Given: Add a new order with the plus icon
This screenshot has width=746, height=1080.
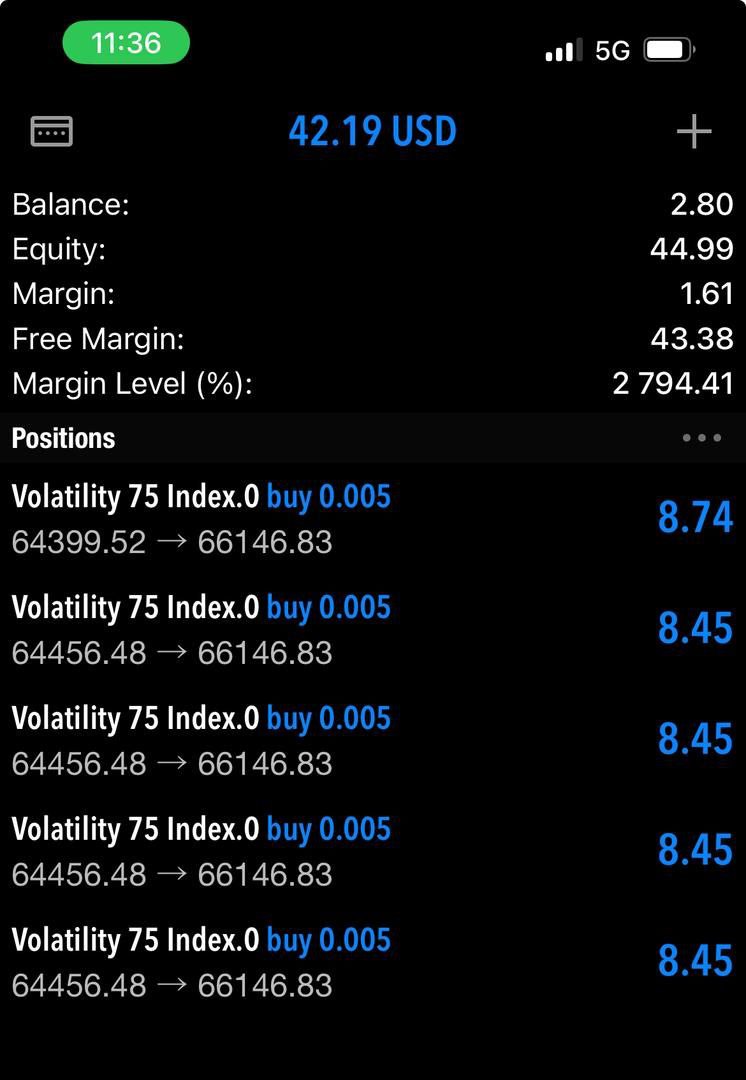Looking at the screenshot, I should 693,132.
